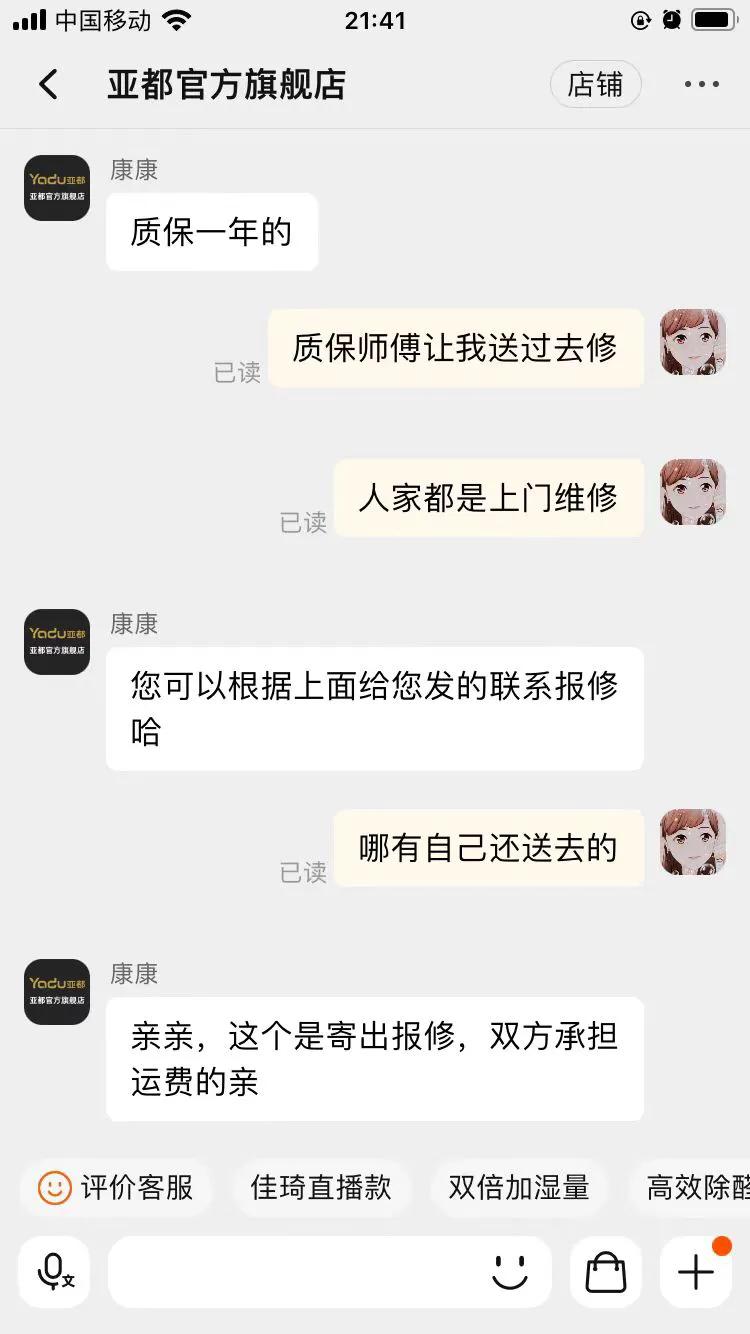Tap the 质保一年的 message bubble

click(x=212, y=230)
